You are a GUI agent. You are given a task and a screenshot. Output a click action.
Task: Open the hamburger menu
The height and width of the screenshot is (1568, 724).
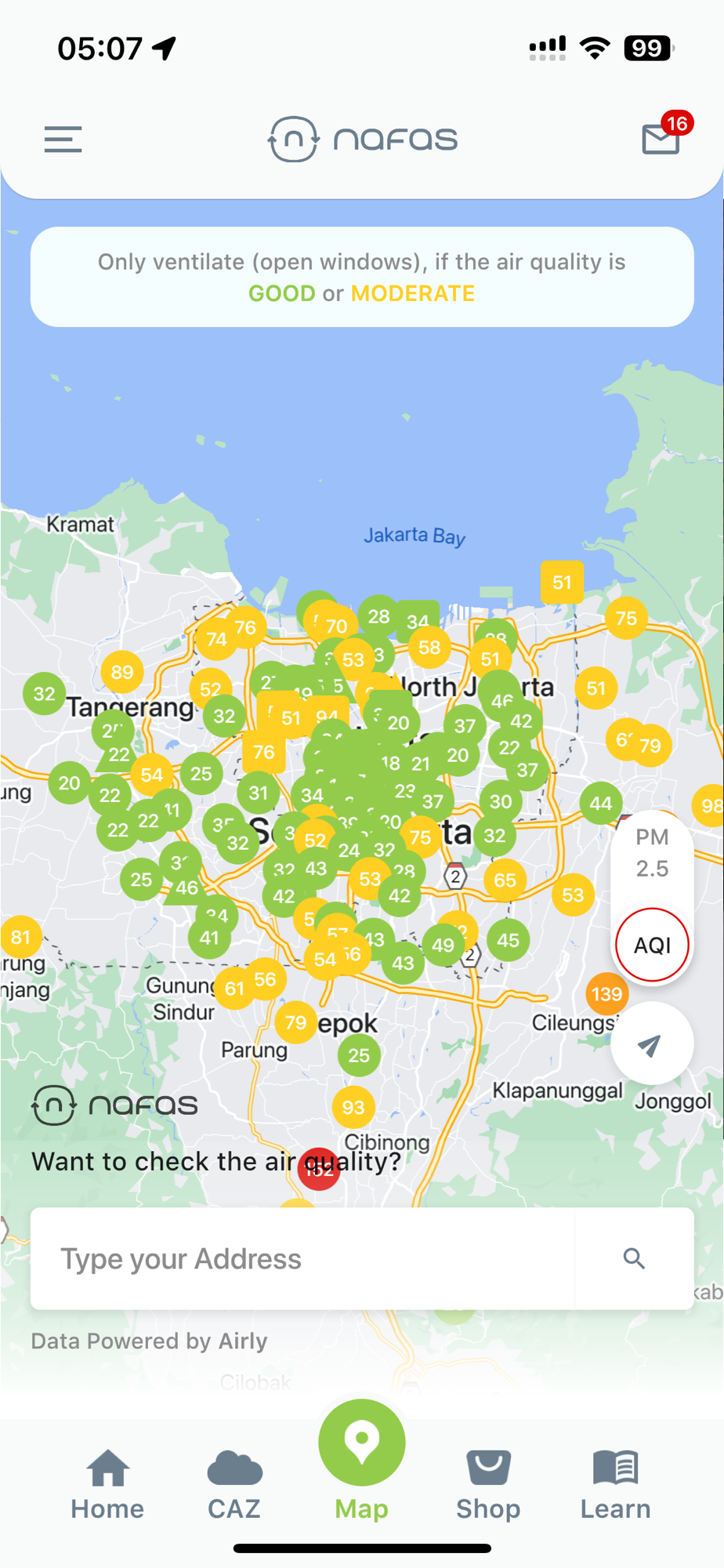tap(63, 140)
